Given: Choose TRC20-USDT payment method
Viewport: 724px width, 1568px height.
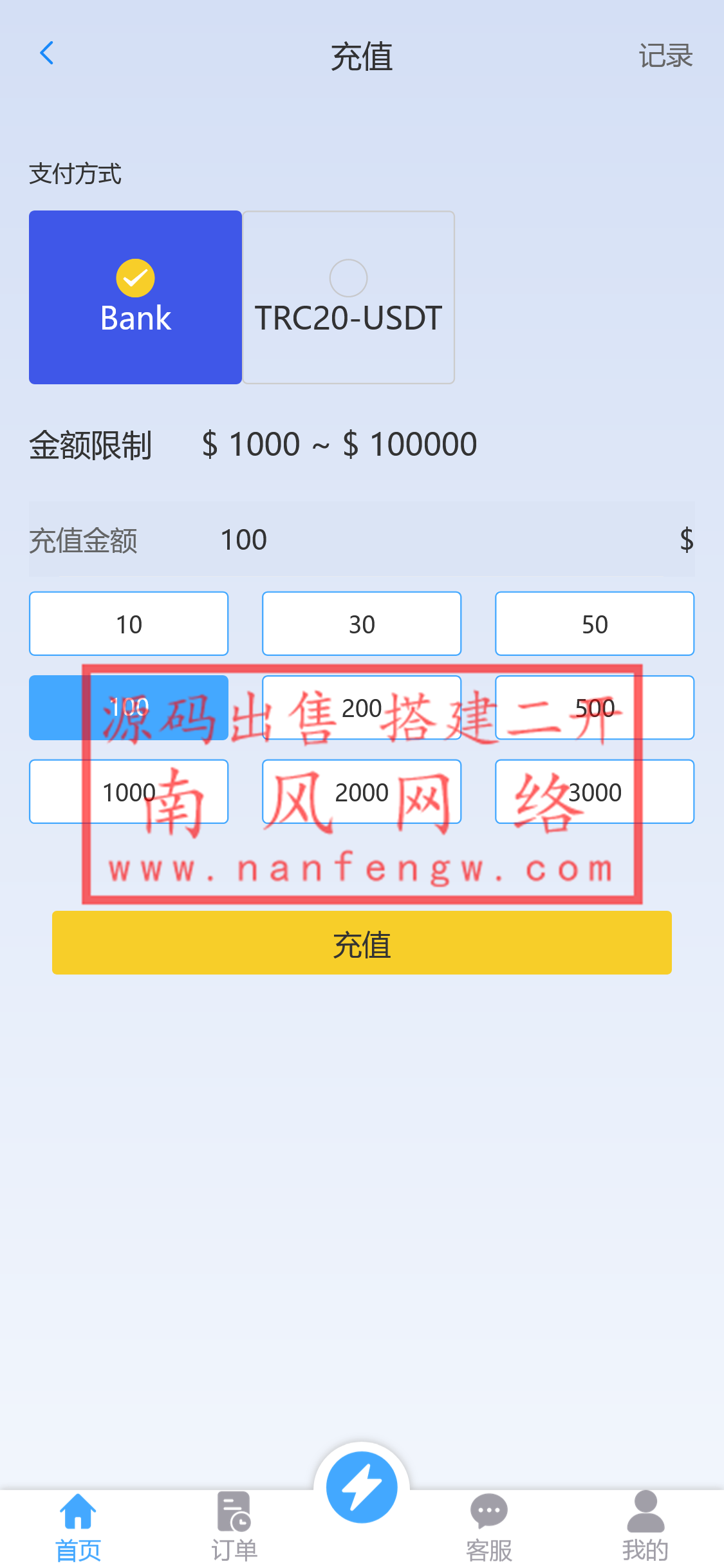Looking at the screenshot, I should 348,297.
